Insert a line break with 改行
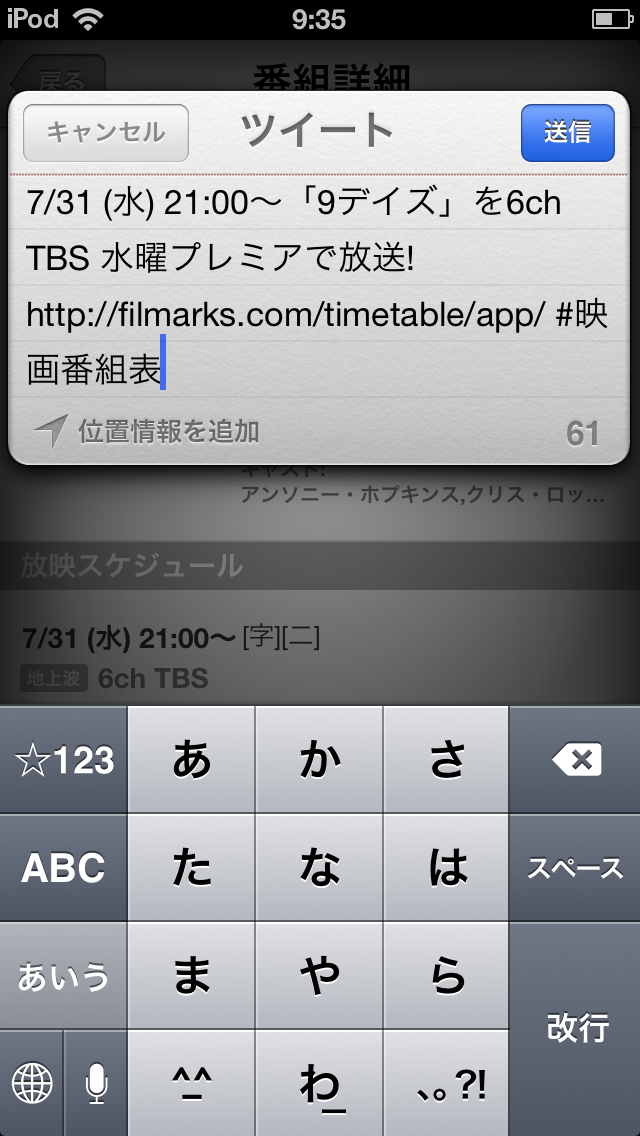The height and width of the screenshot is (1136, 640). point(575,1030)
